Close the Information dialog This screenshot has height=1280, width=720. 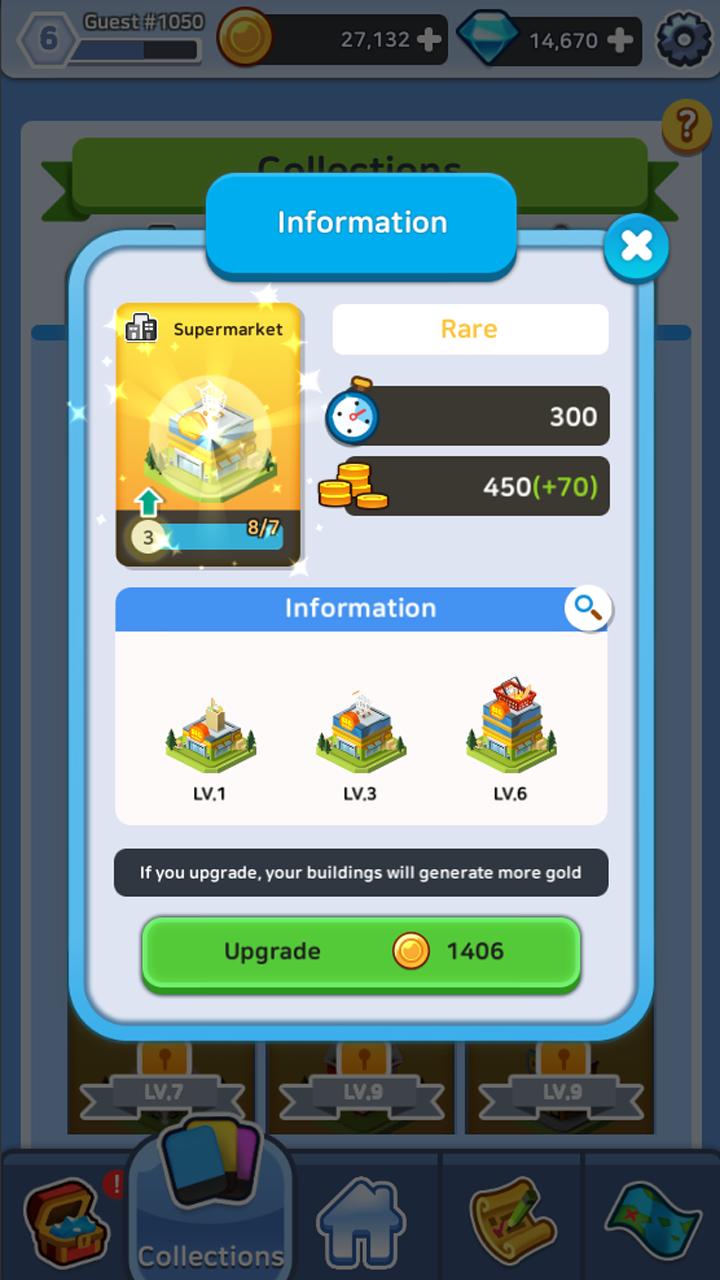tap(636, 246)
